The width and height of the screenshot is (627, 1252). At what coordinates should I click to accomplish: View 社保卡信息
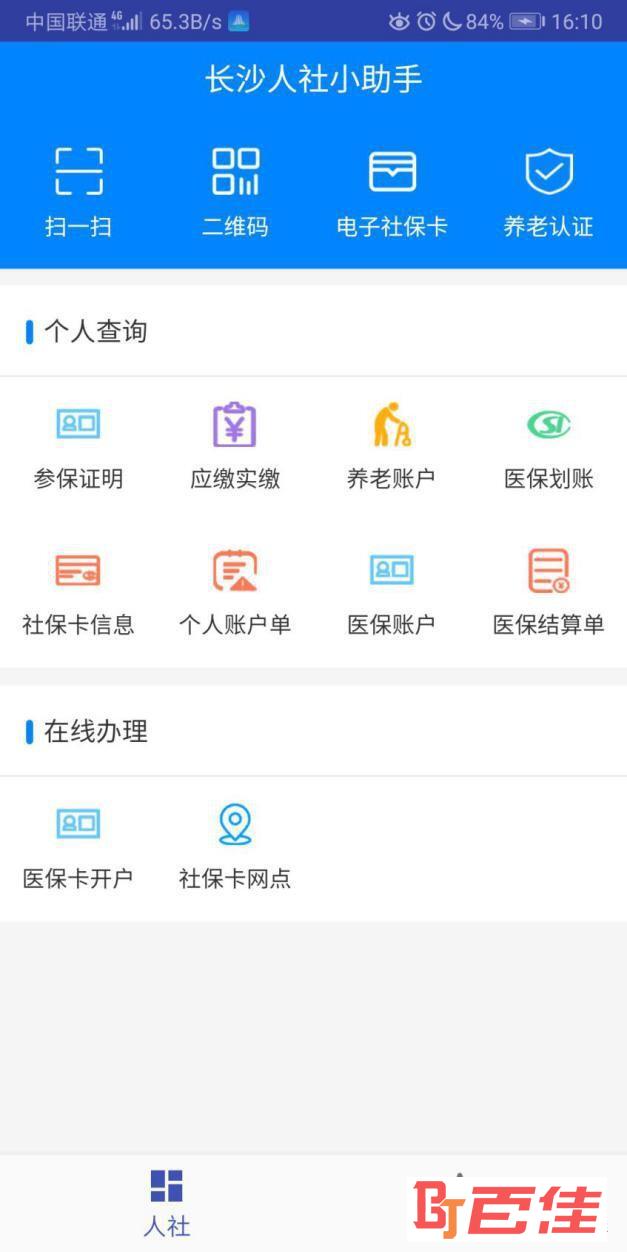click(78, 592)
